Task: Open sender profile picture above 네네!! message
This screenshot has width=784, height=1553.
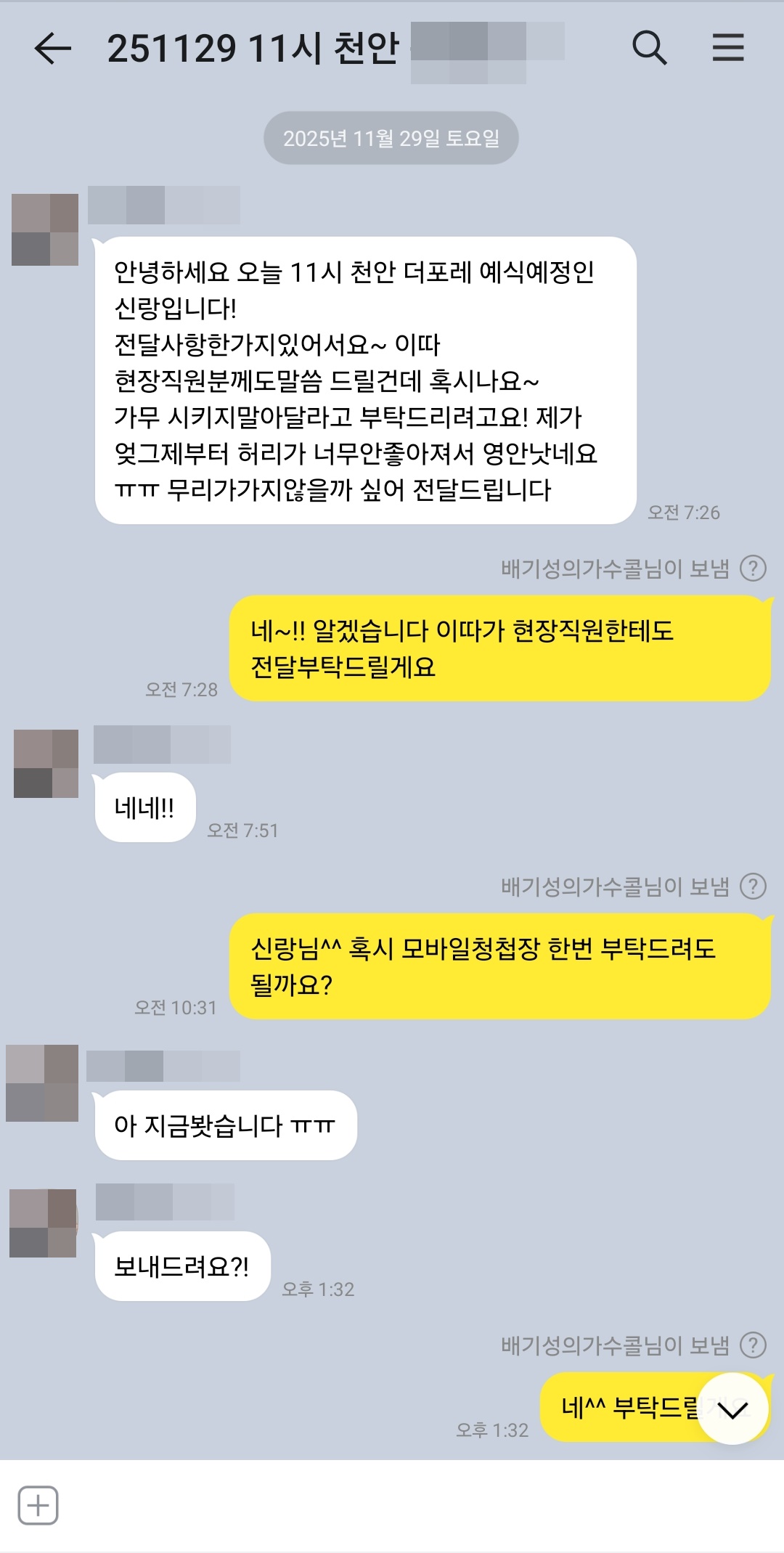Action: (x=46, y=764)
